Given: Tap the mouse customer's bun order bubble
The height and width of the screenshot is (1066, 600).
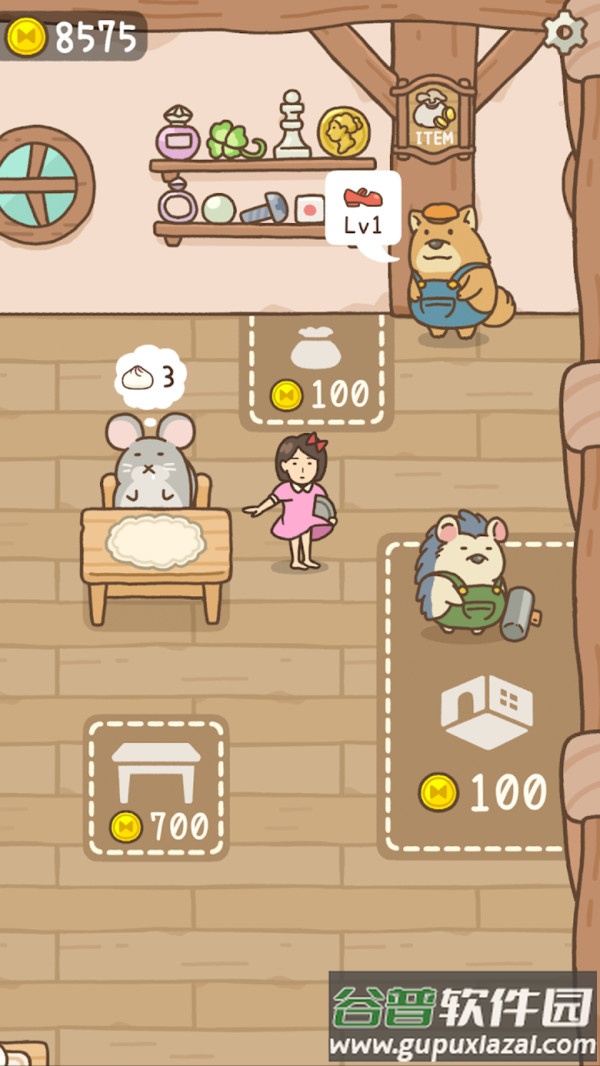Looking at the screenshot, I should (151, 375).
